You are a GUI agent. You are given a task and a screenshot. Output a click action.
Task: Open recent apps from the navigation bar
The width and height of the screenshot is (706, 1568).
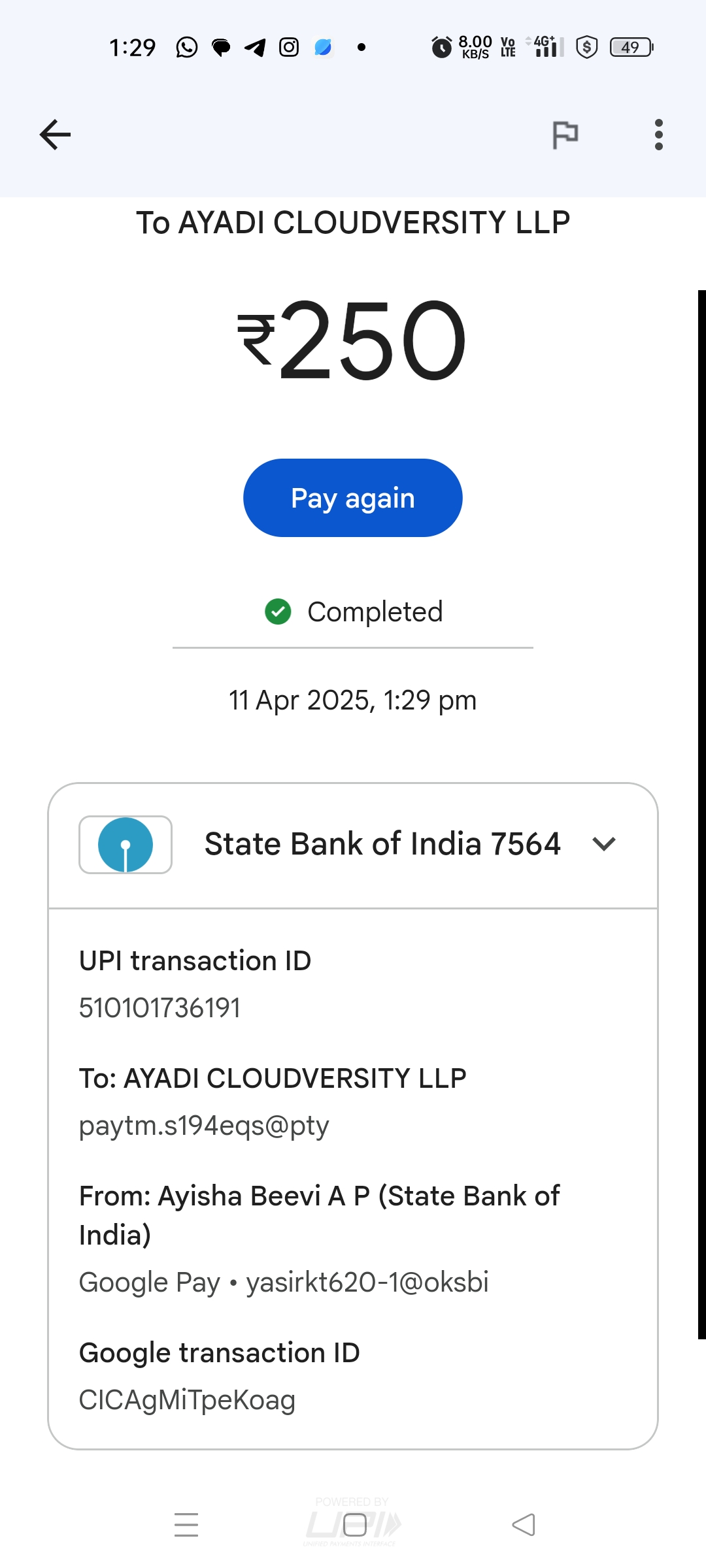[186, 1525]
